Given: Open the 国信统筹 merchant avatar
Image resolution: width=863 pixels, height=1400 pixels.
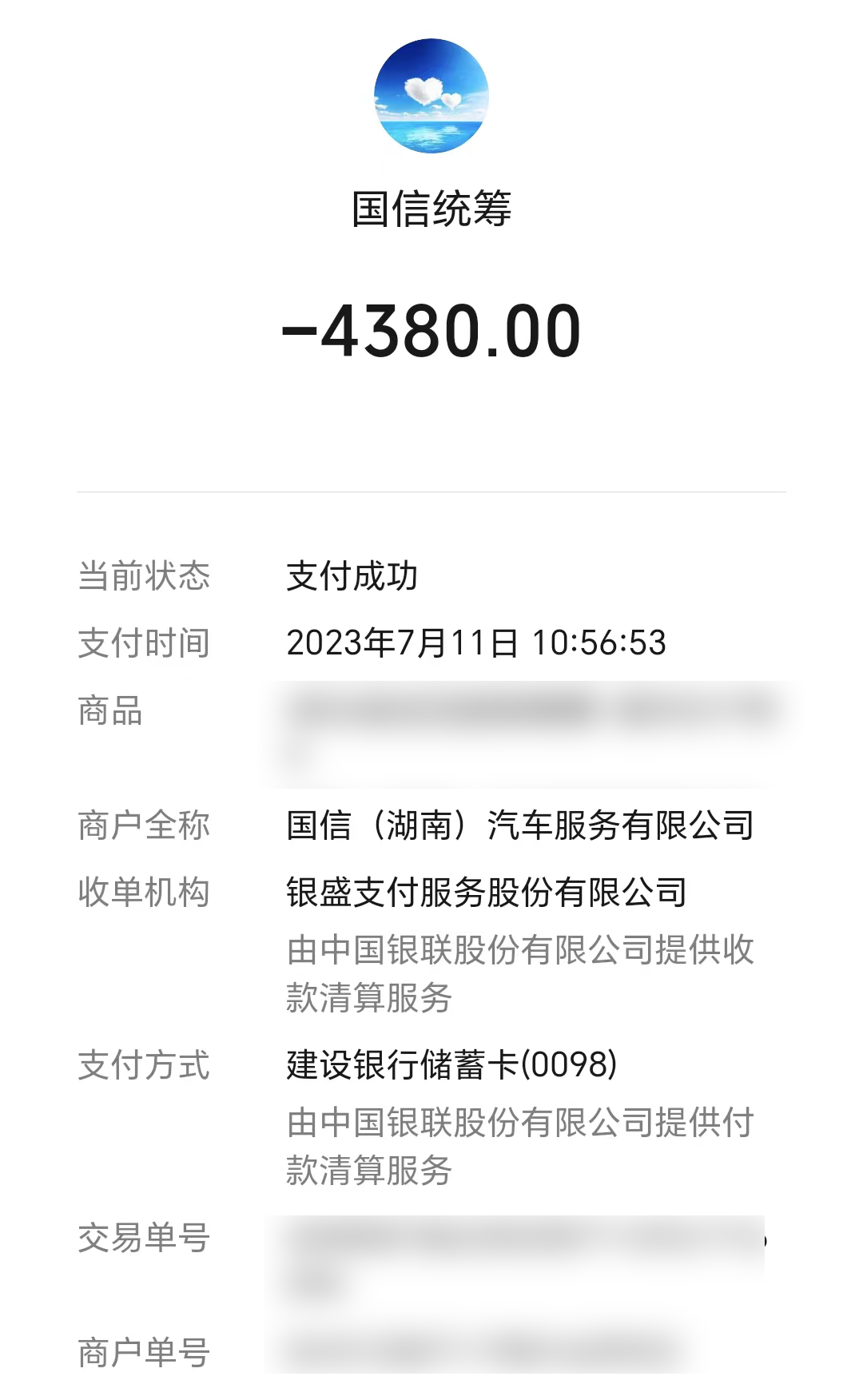Looking at the screenshot, I should coord(431,96).
